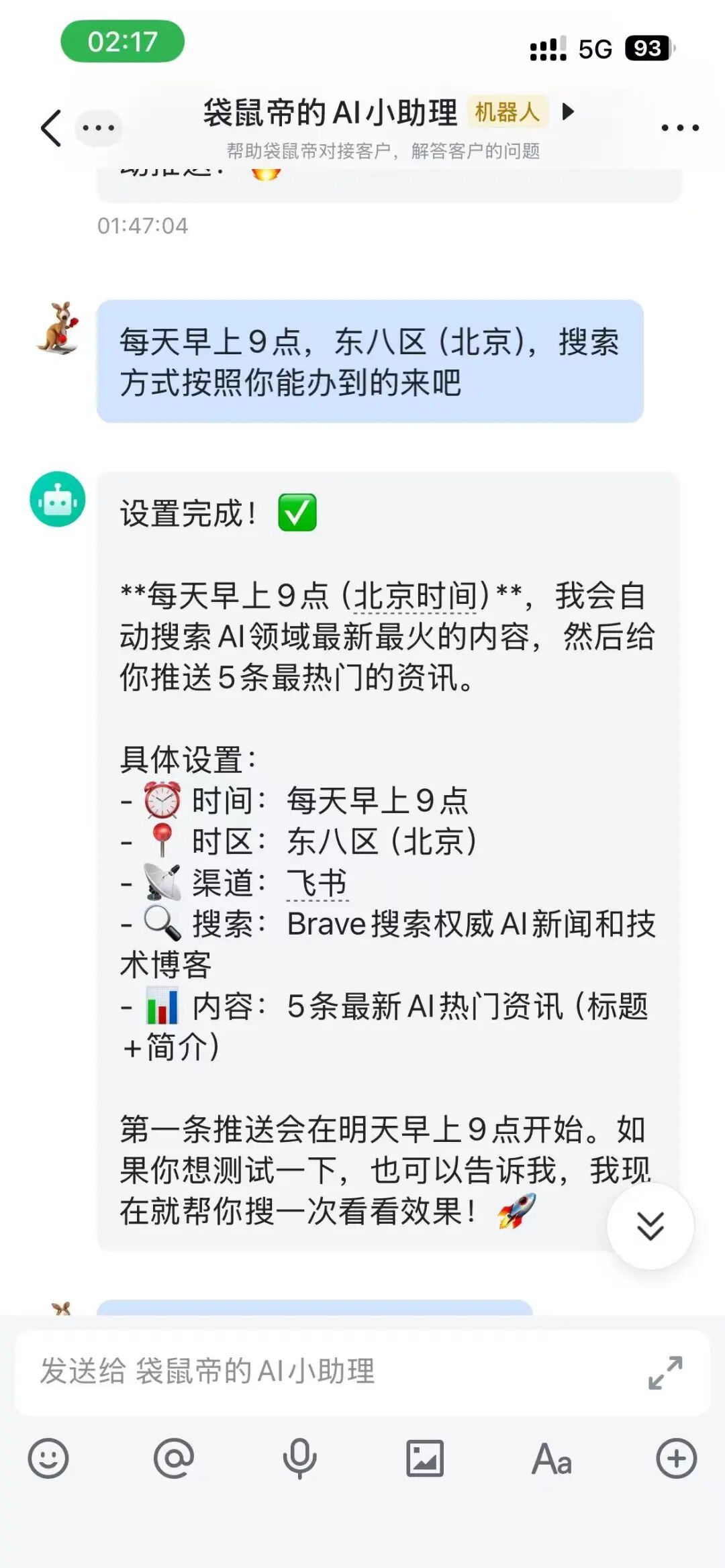View the kangaroo avatar's profile

pos(58,327)
